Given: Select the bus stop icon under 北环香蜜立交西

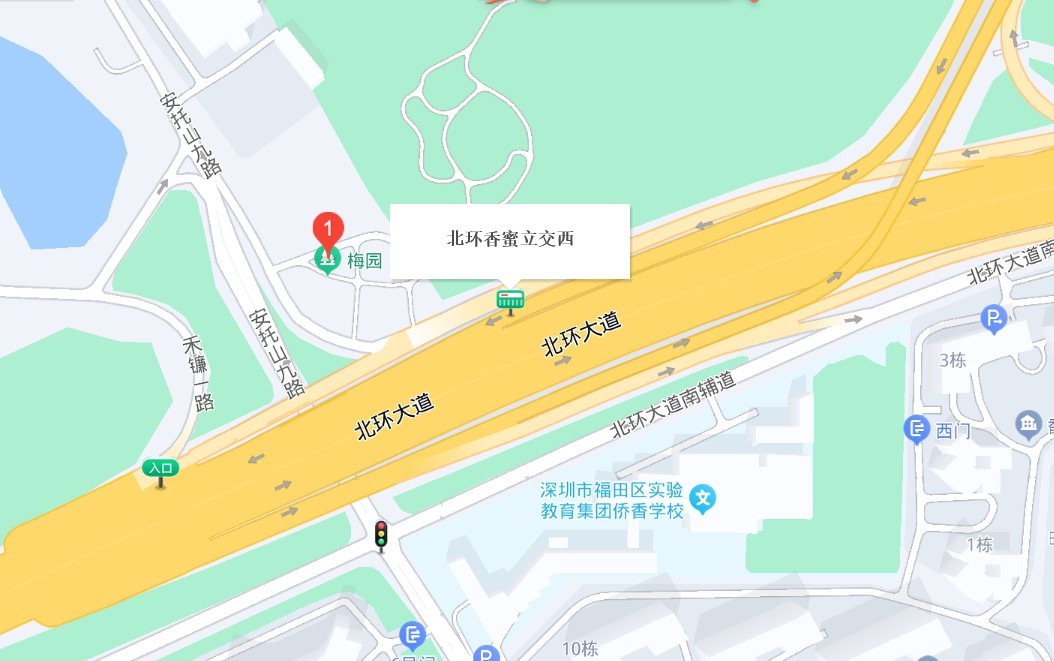Looking at the screenshot, I should [510, 299].
